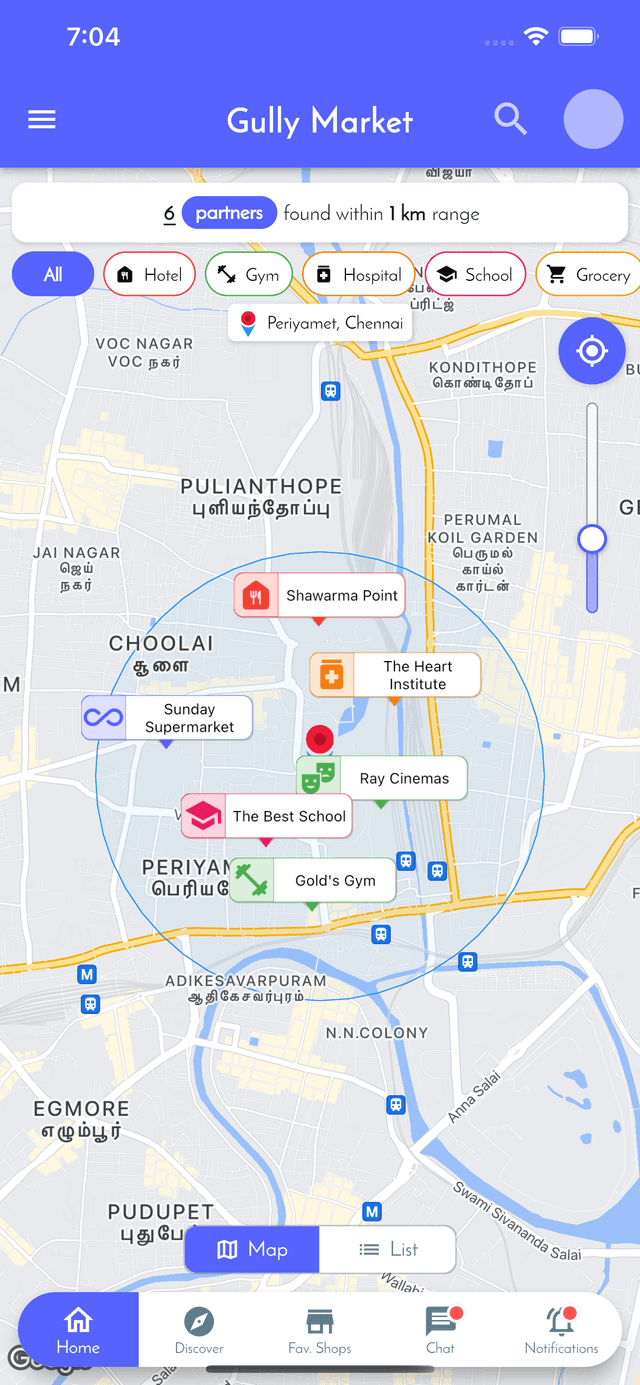
Task: Open the profile avatar
Action: [x=593, y=119]
